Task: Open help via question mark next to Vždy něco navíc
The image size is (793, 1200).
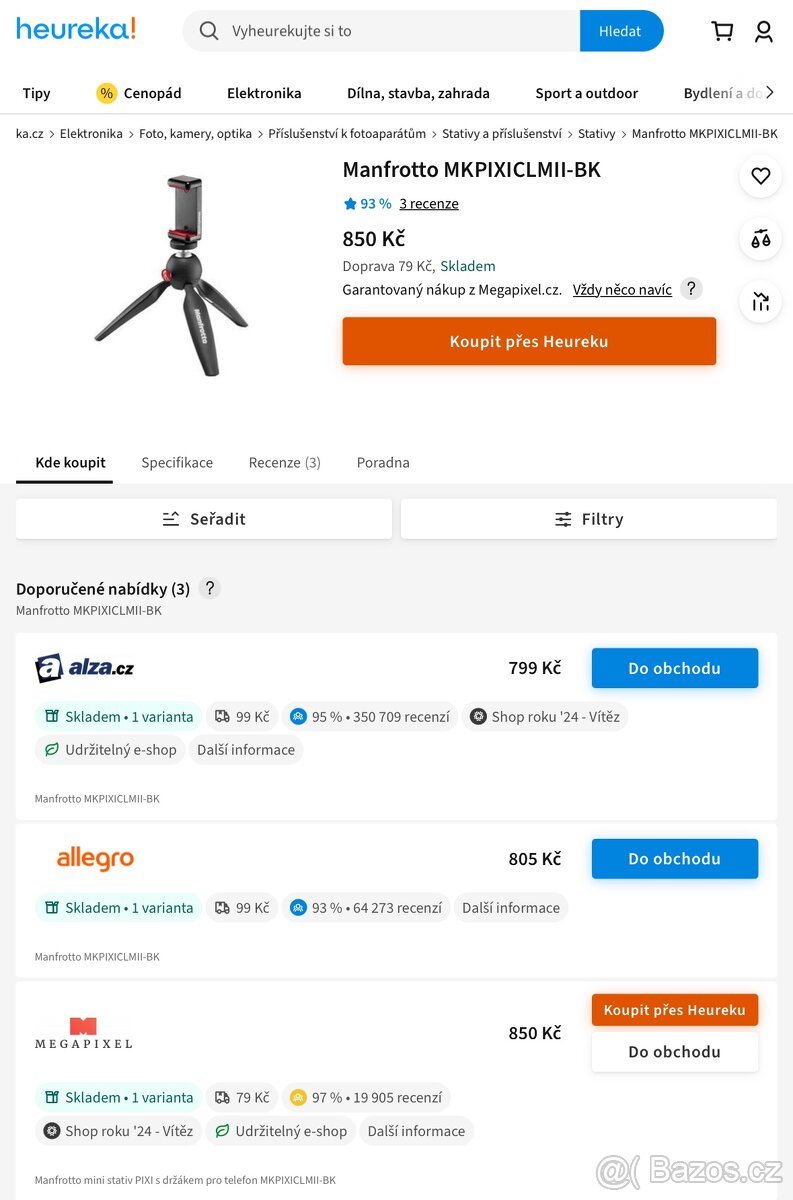Action: [x=691, y=289]
